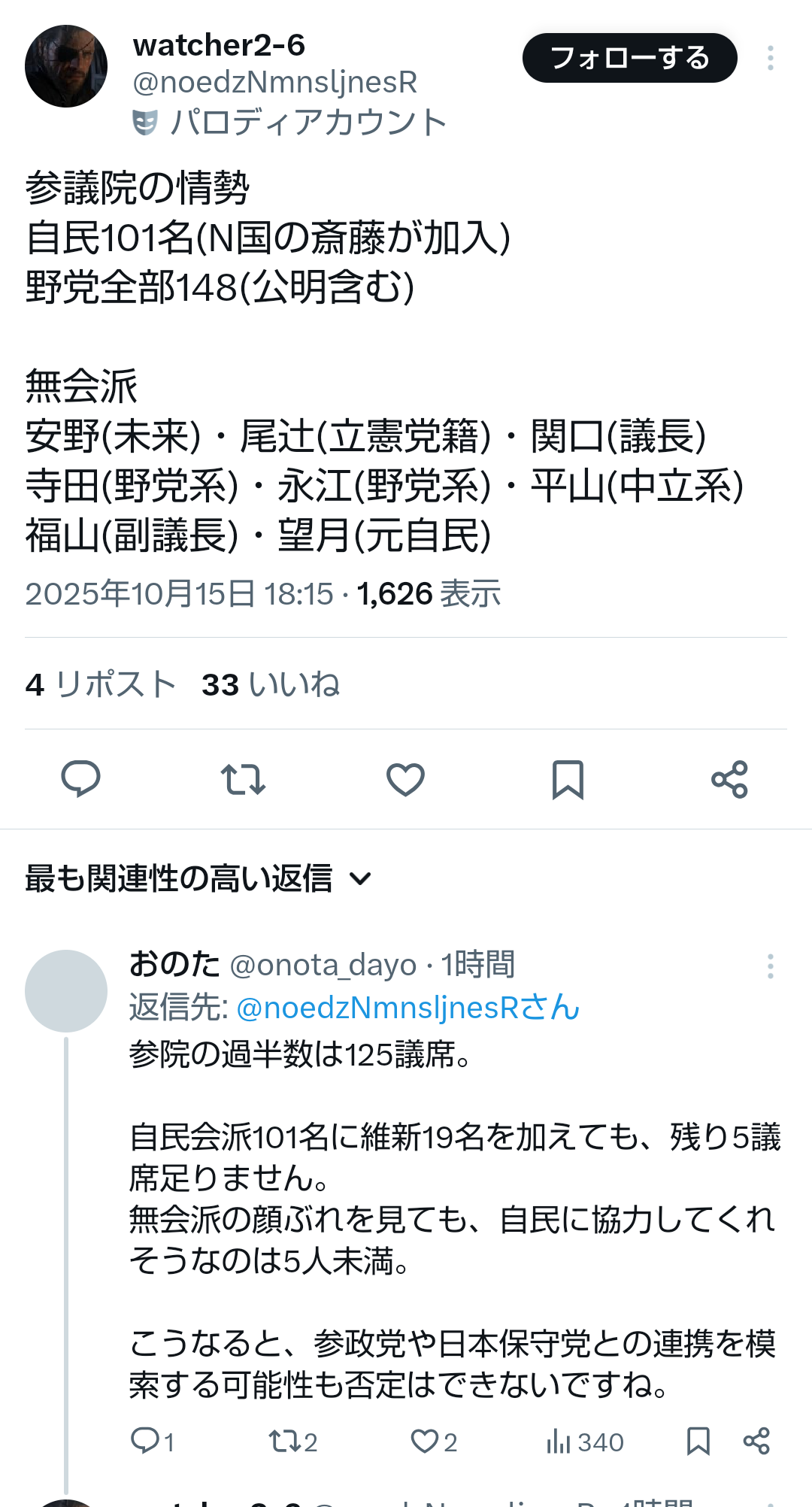The image size is (812, 1507).
Task: View the 33 いいね list
Action: (x=271, y=684)
